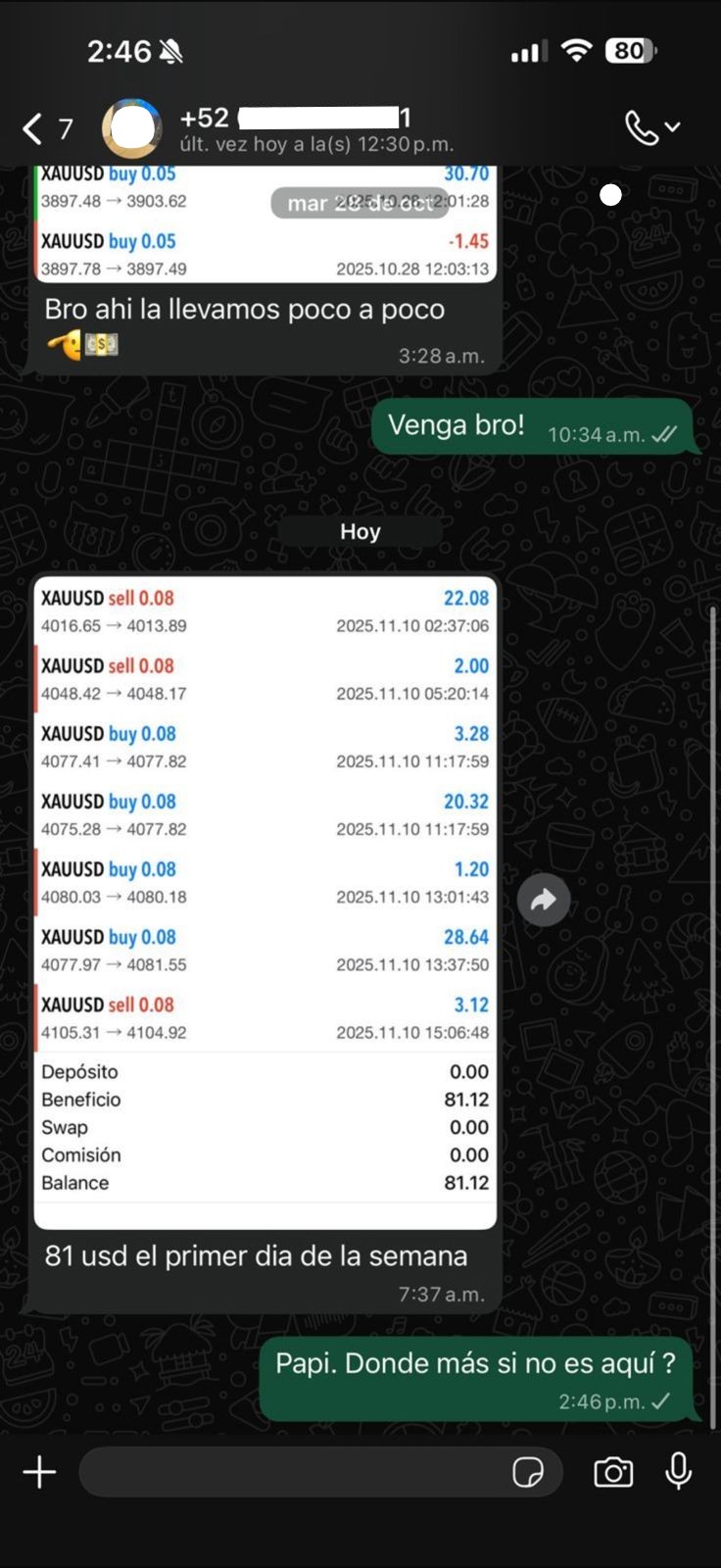Open the sticker picker in the message bar

531,1472
